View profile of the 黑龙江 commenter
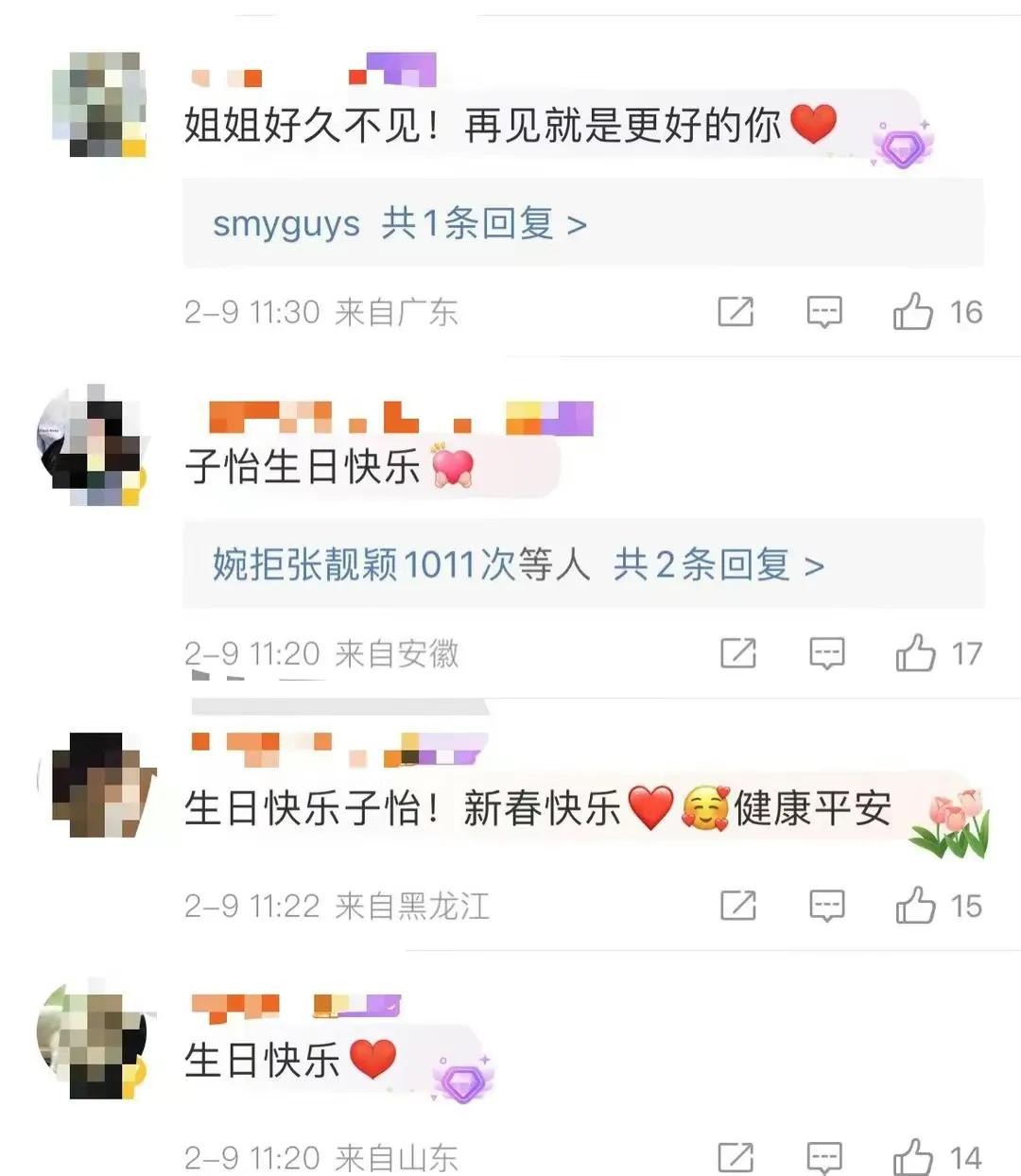 coord(96,785)
